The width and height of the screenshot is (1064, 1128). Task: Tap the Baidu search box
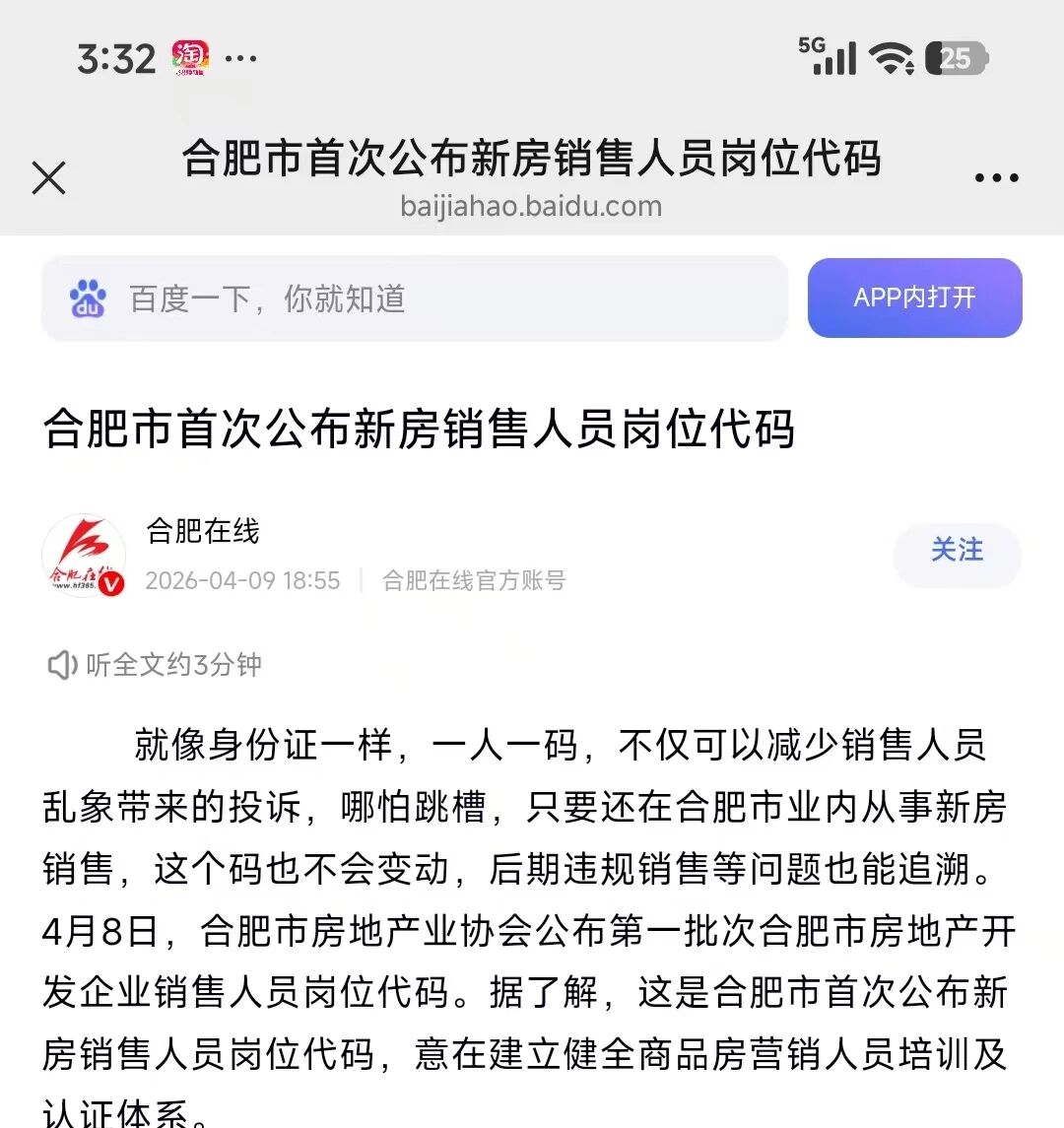pos(415,299)
